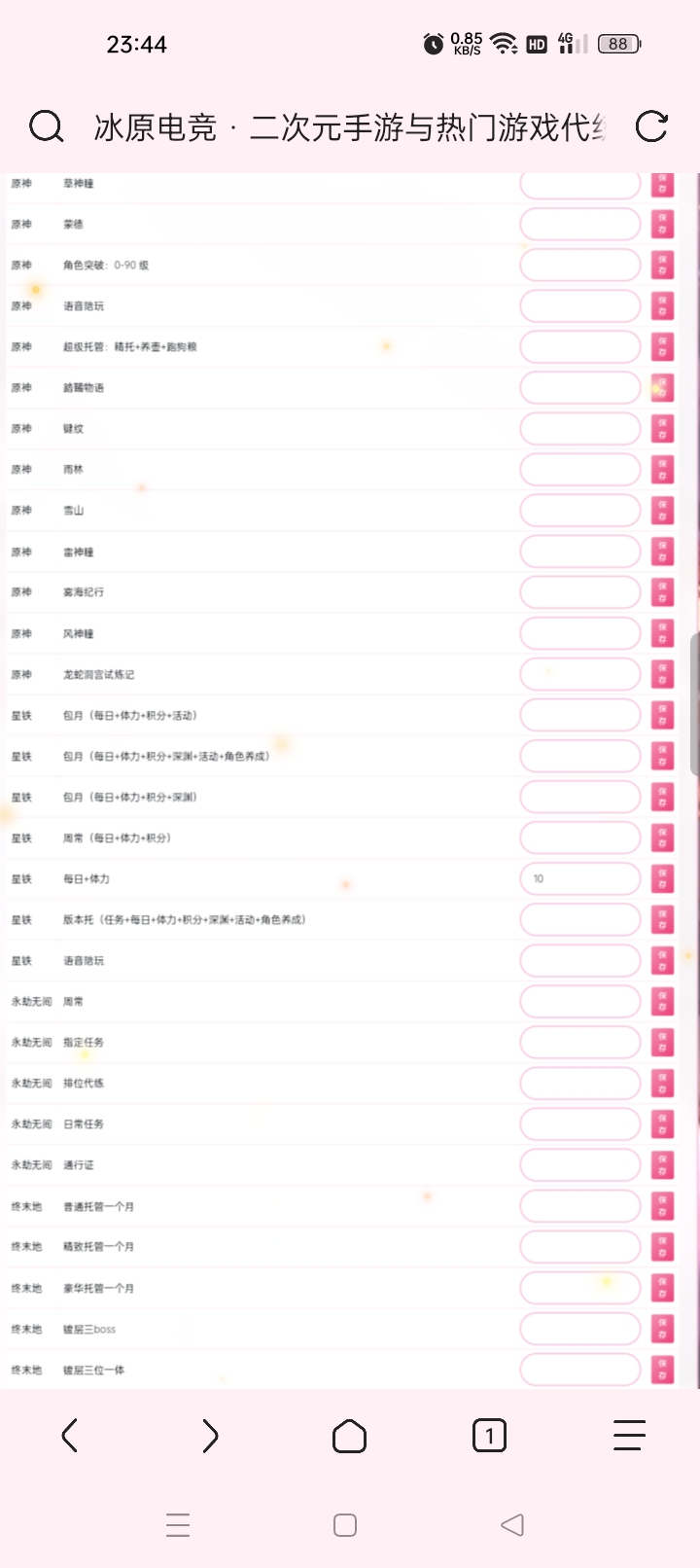
Task: Save the 终末地 普通托管一个月 row
Action: (662, 1206)
